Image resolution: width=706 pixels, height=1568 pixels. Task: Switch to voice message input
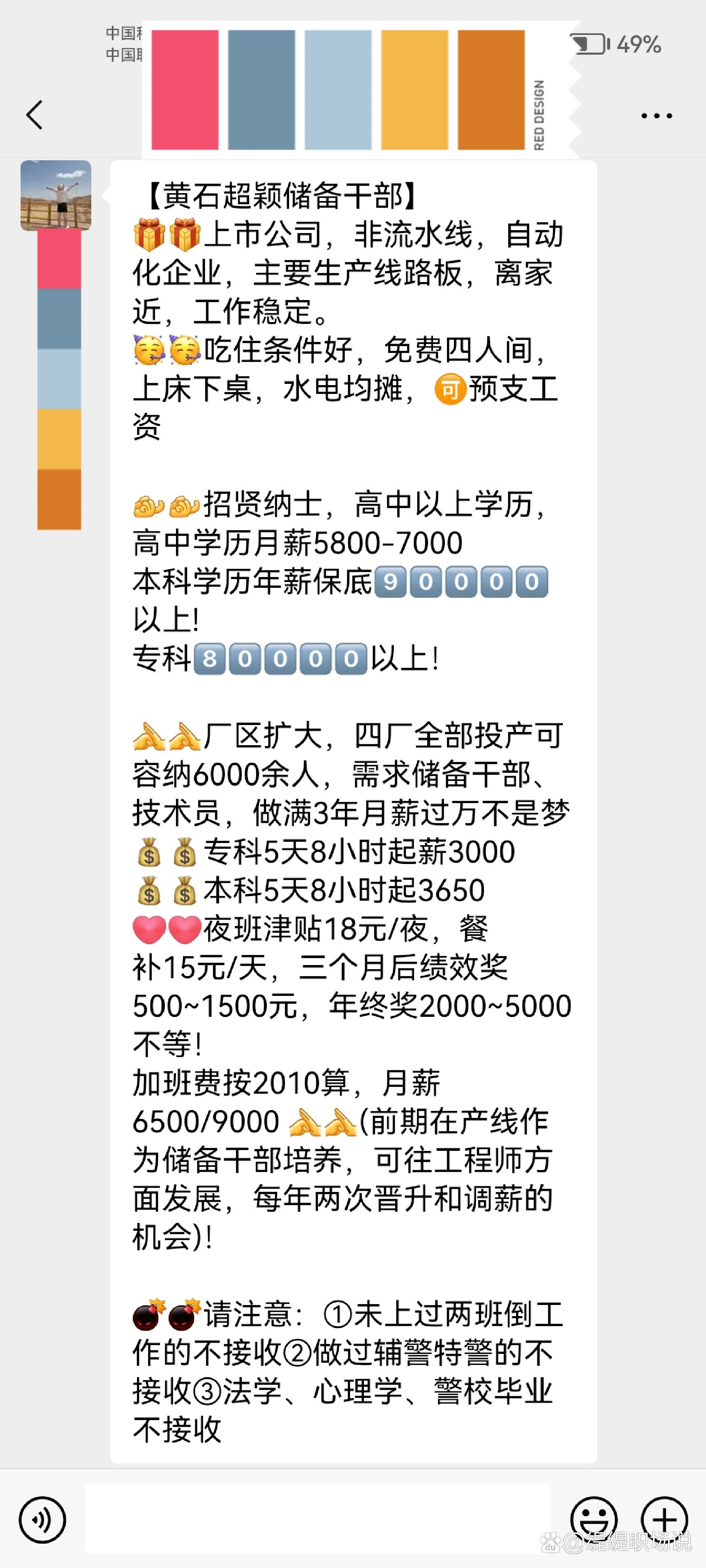[x=42, y=1520]
